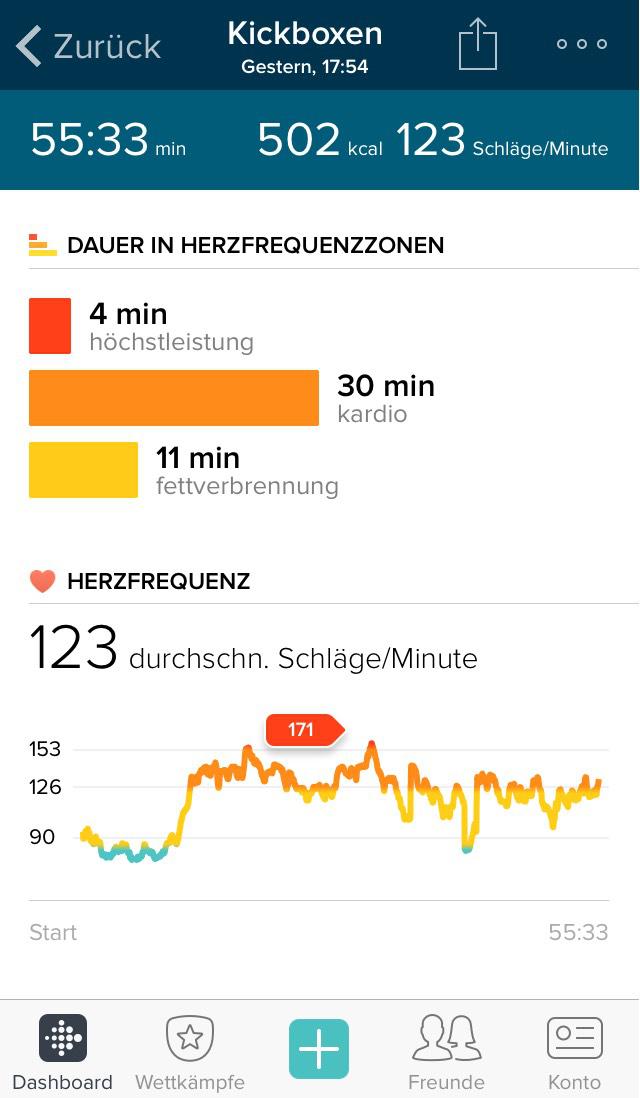The image size is (640, 1098).
Task: Open the three-dot overflow menu
Action: click(582, 43)
